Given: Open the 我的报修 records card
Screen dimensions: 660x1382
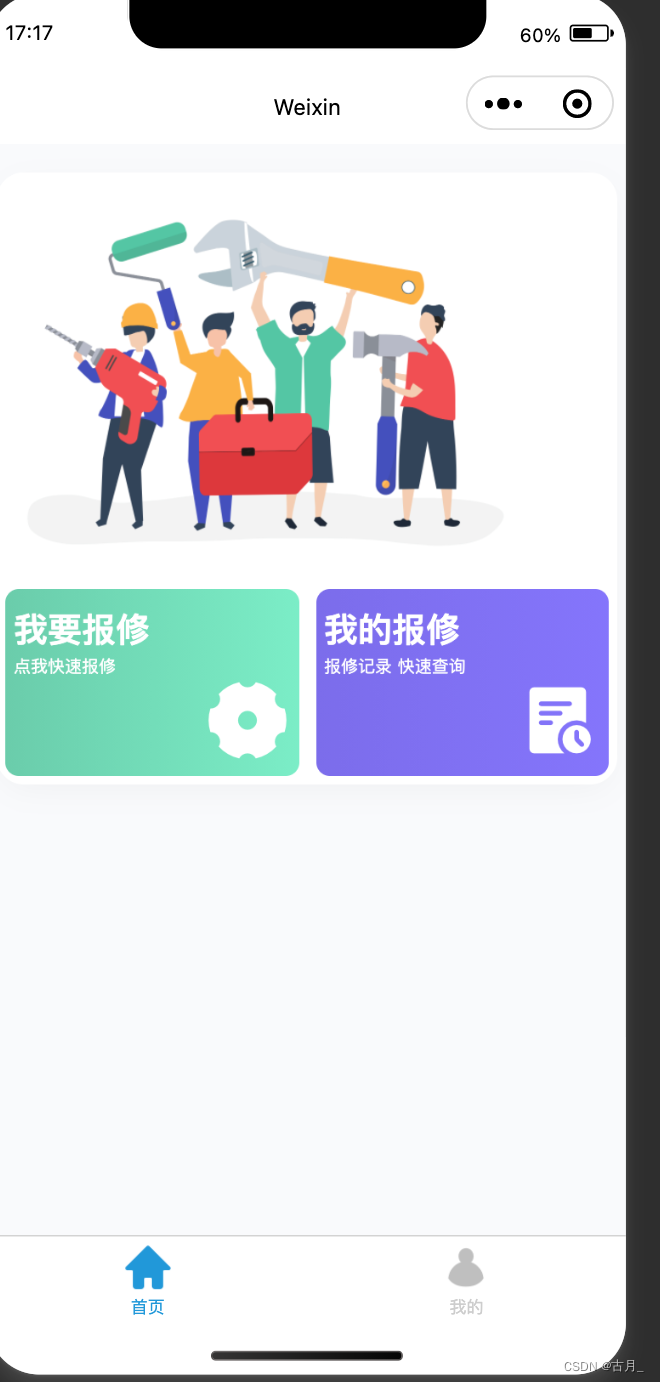Looking at the screenshot, I should (462, 682).
